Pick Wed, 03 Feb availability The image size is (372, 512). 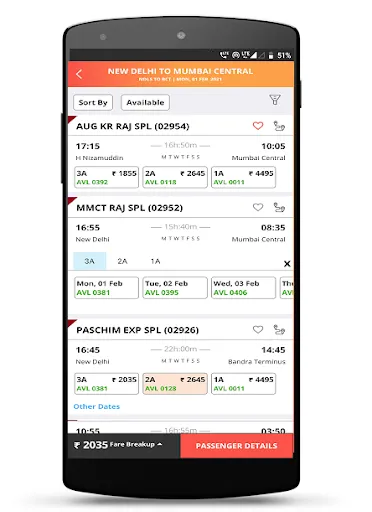pyautogui.click(x=244, y=288)
